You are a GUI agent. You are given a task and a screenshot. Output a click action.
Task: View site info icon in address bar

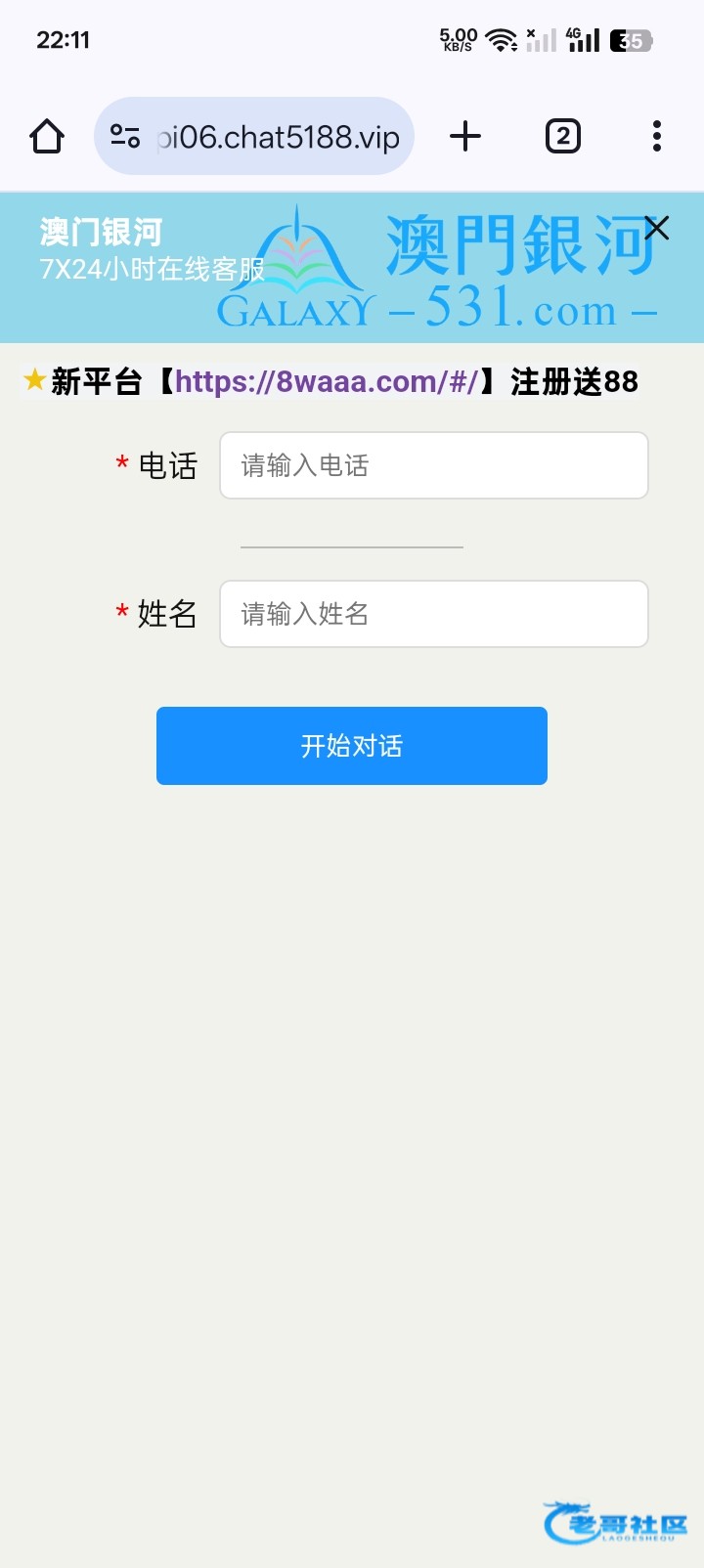(x=125, y=137)
